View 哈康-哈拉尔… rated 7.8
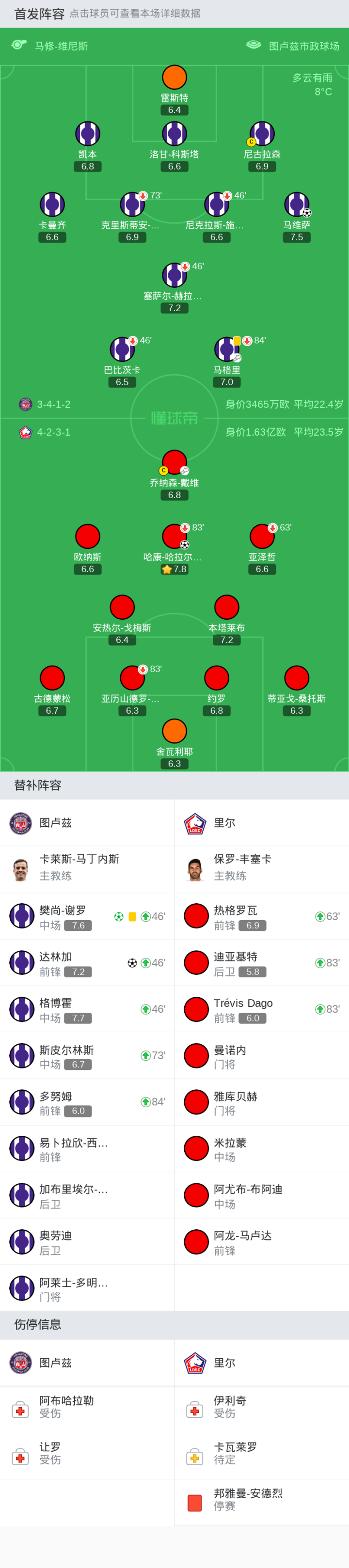The height and width of the screenshot is (1568, 349). (174, 537)
